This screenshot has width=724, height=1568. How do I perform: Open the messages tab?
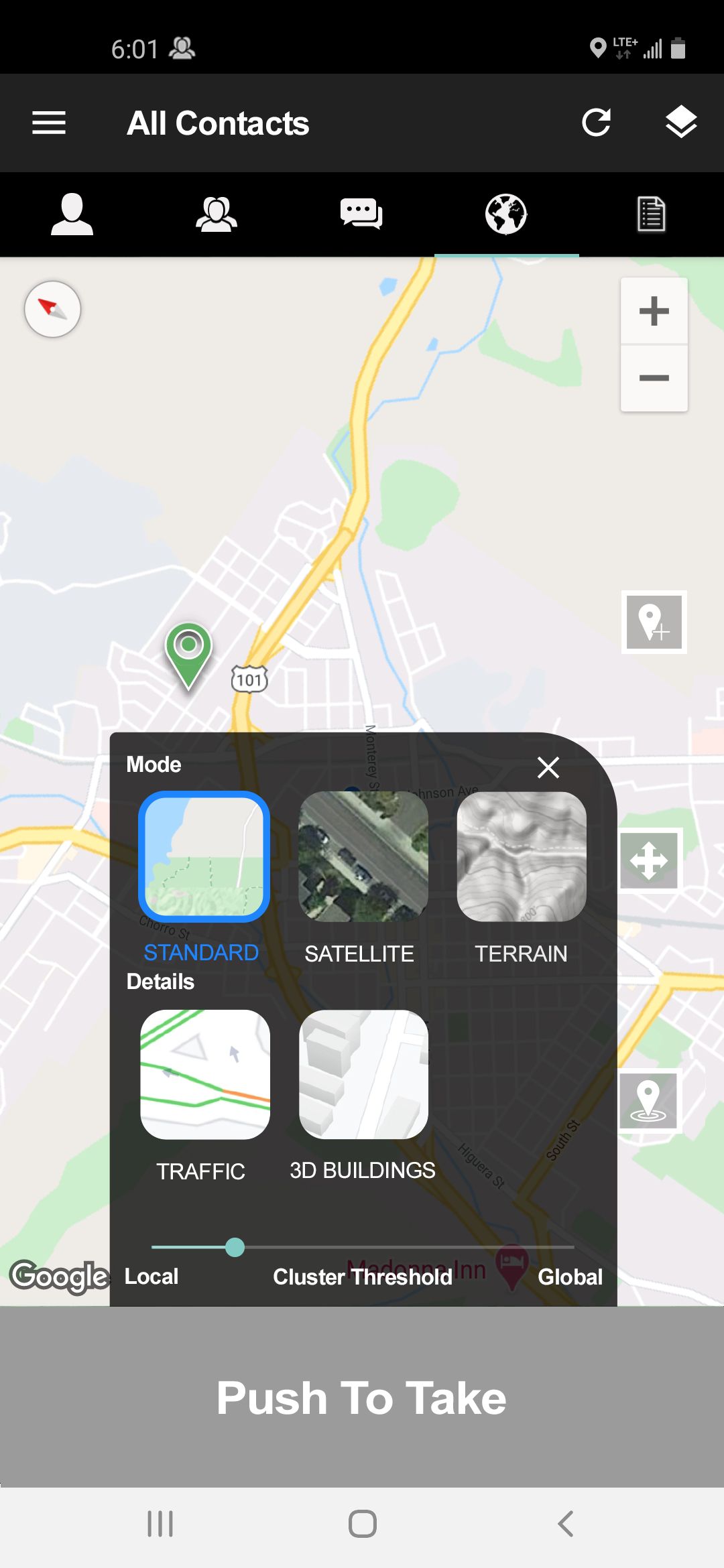point(361,214)
